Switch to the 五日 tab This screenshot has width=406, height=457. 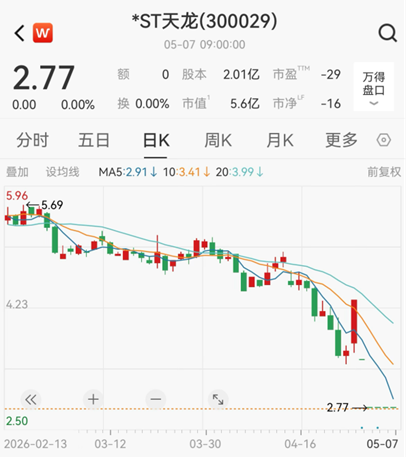tap(94, 140)
